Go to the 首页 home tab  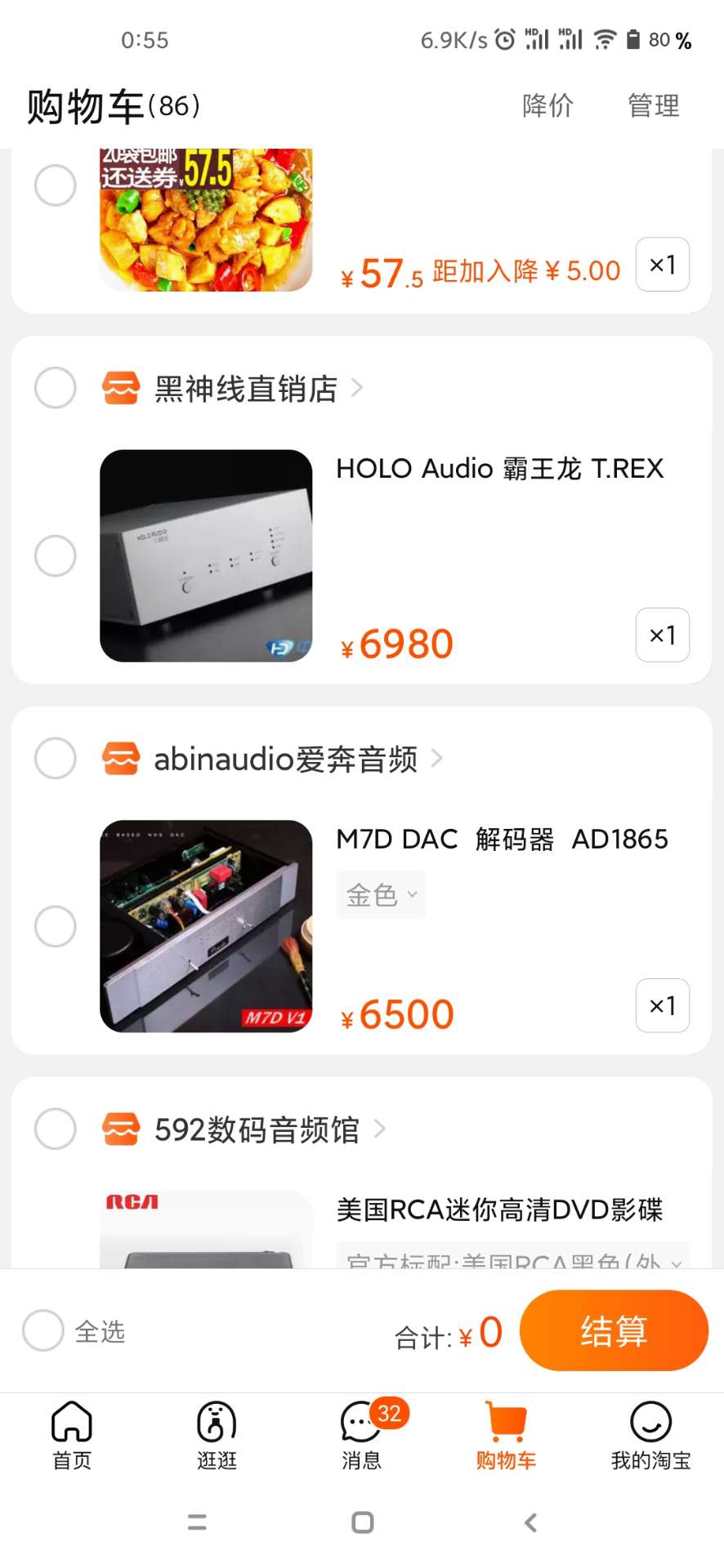tap(72, 1435)
